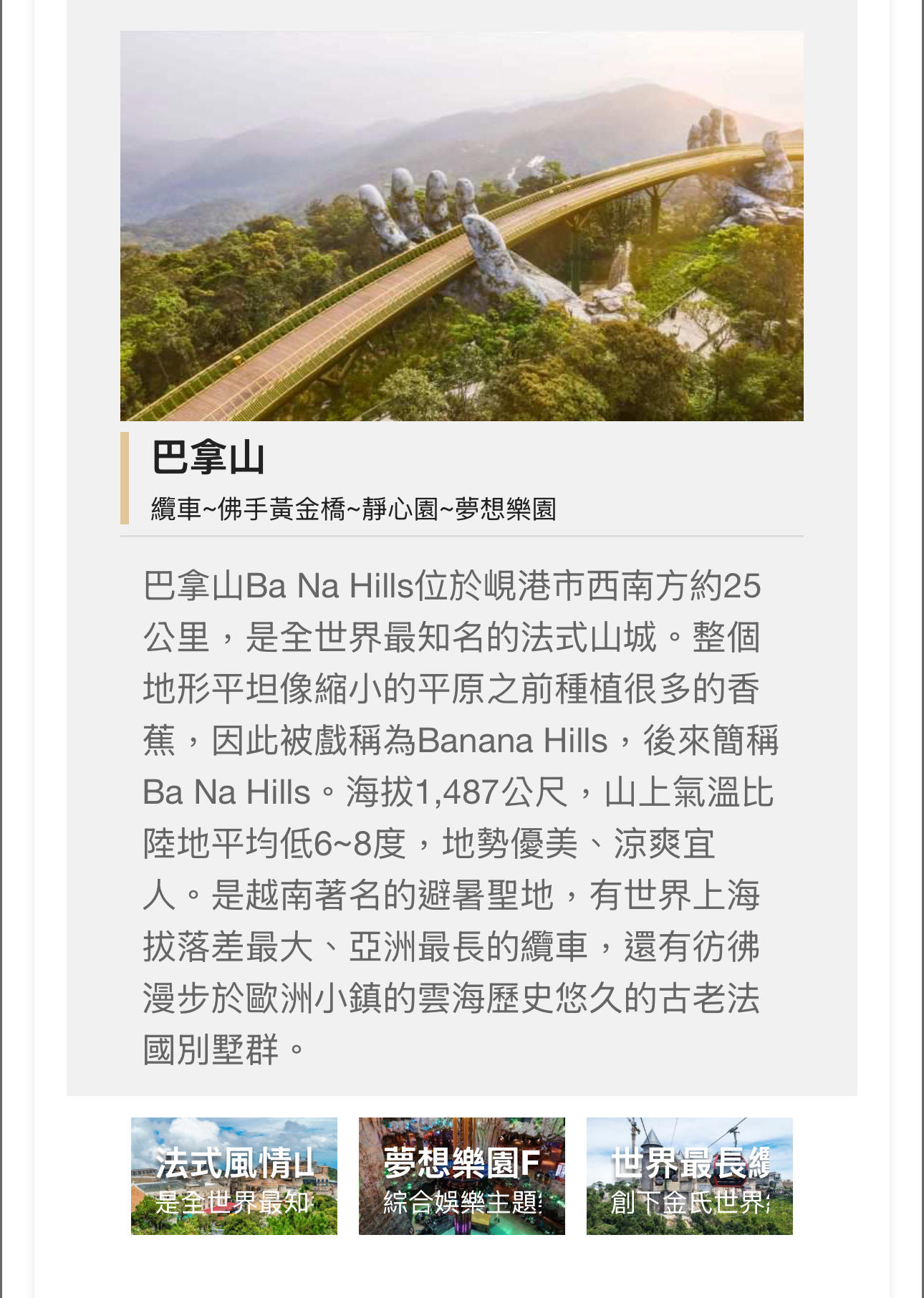Select the 夢想樂園 thumbnail

click(461, 1176)
